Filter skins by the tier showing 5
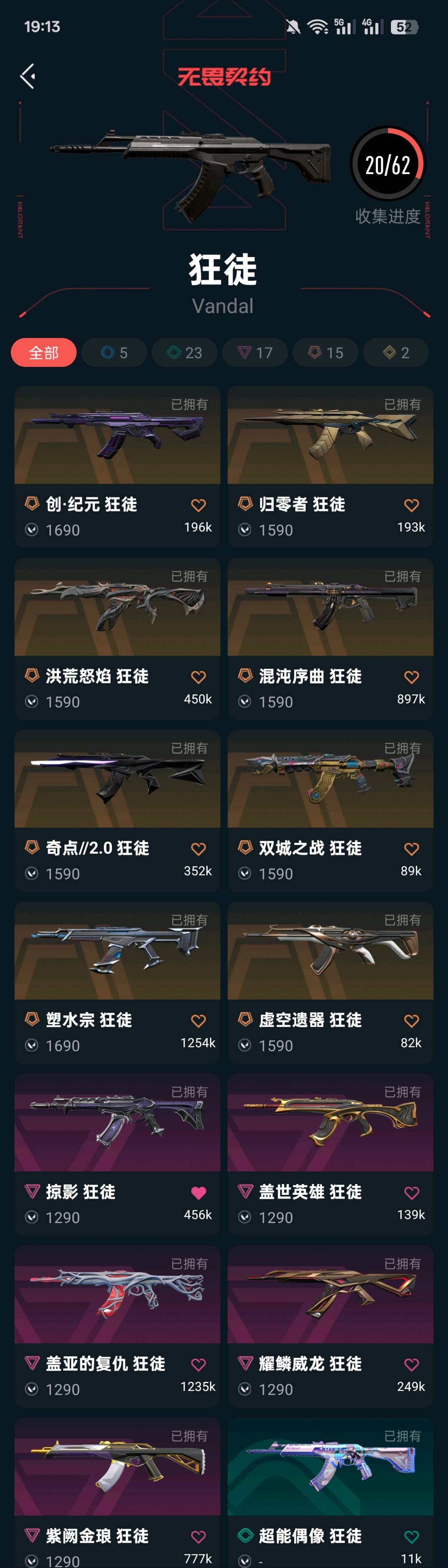The image size is (448, 1568). click(114, 352)
